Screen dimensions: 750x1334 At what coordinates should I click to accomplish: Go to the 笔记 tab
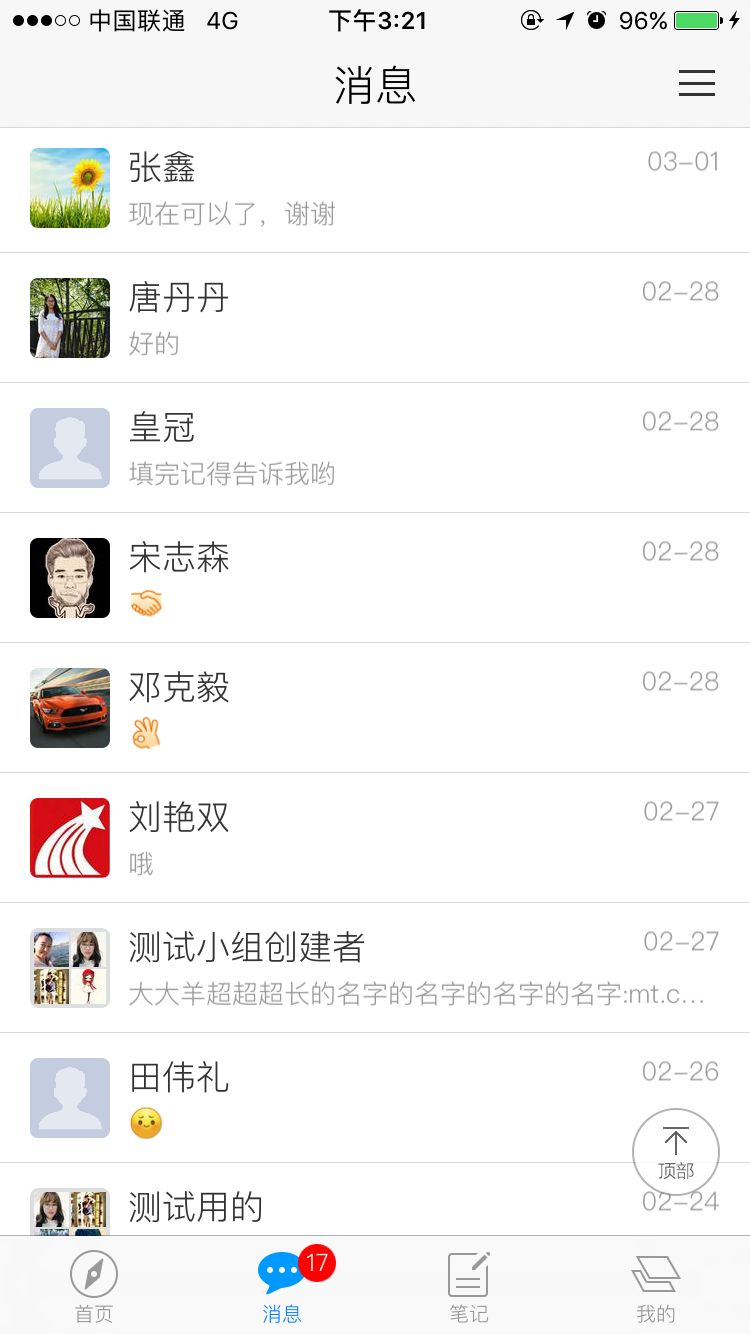click(468, 1287)
